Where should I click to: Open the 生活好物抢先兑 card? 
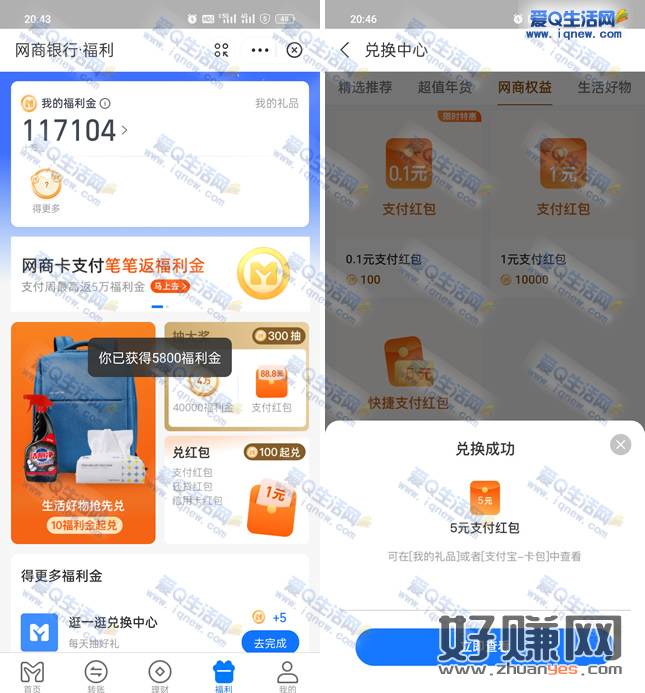pyautogui.click(x=83, y=432)
